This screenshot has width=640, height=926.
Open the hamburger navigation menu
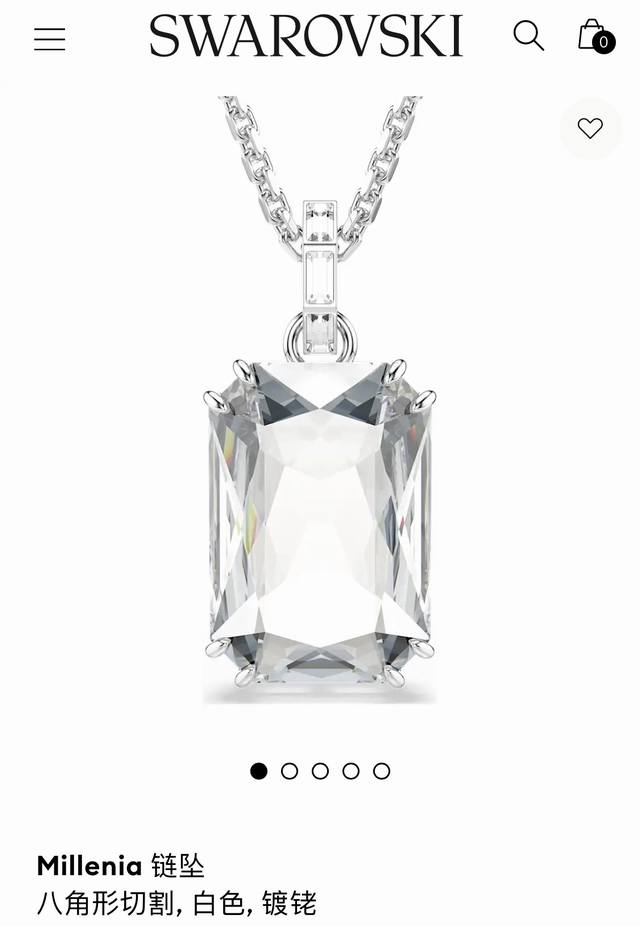[x=49, y=39]
